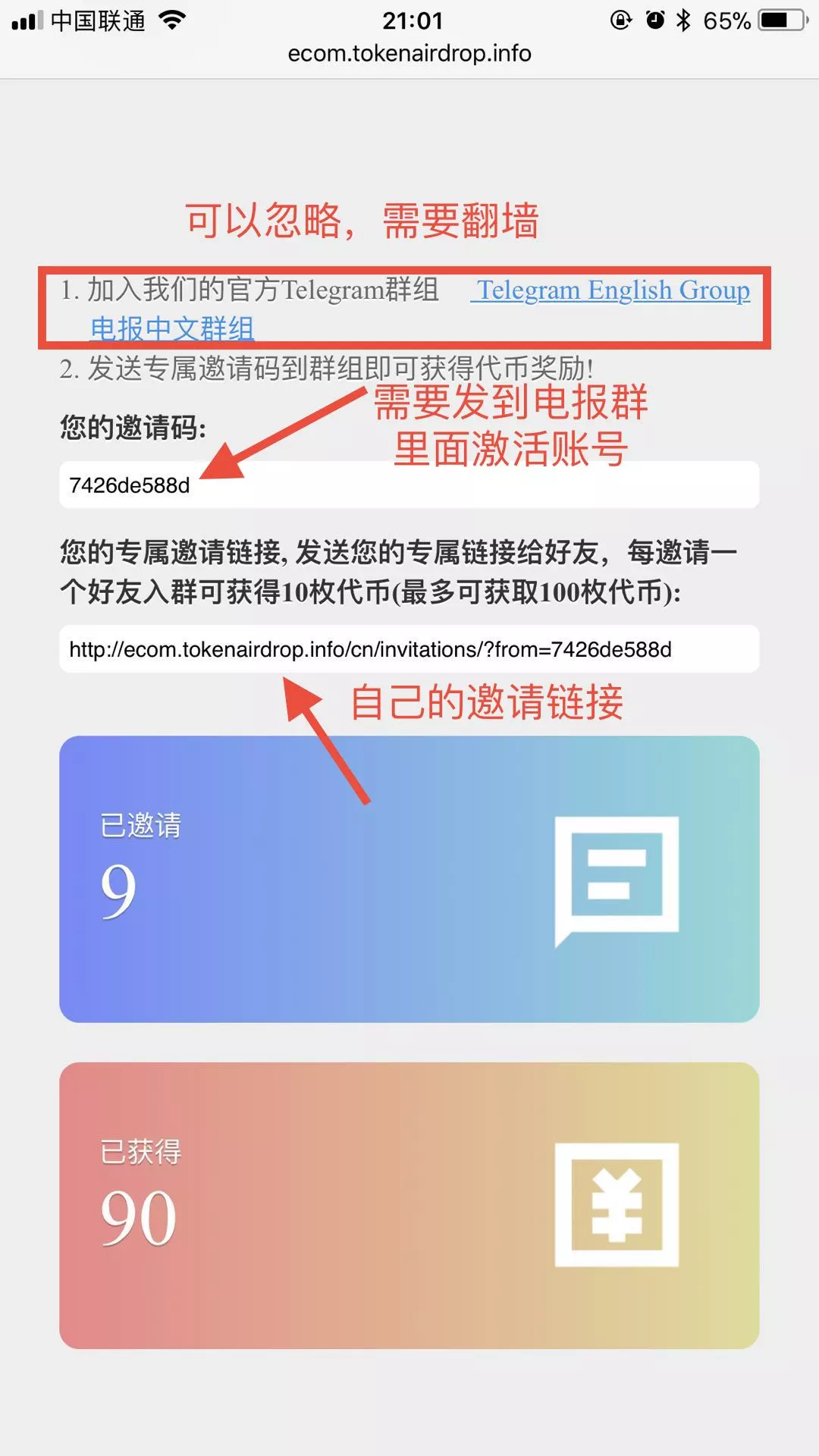This screenshot has width=819, height=1456.
Task: Open the 电报中文群组 link
Action: point(172,329)
